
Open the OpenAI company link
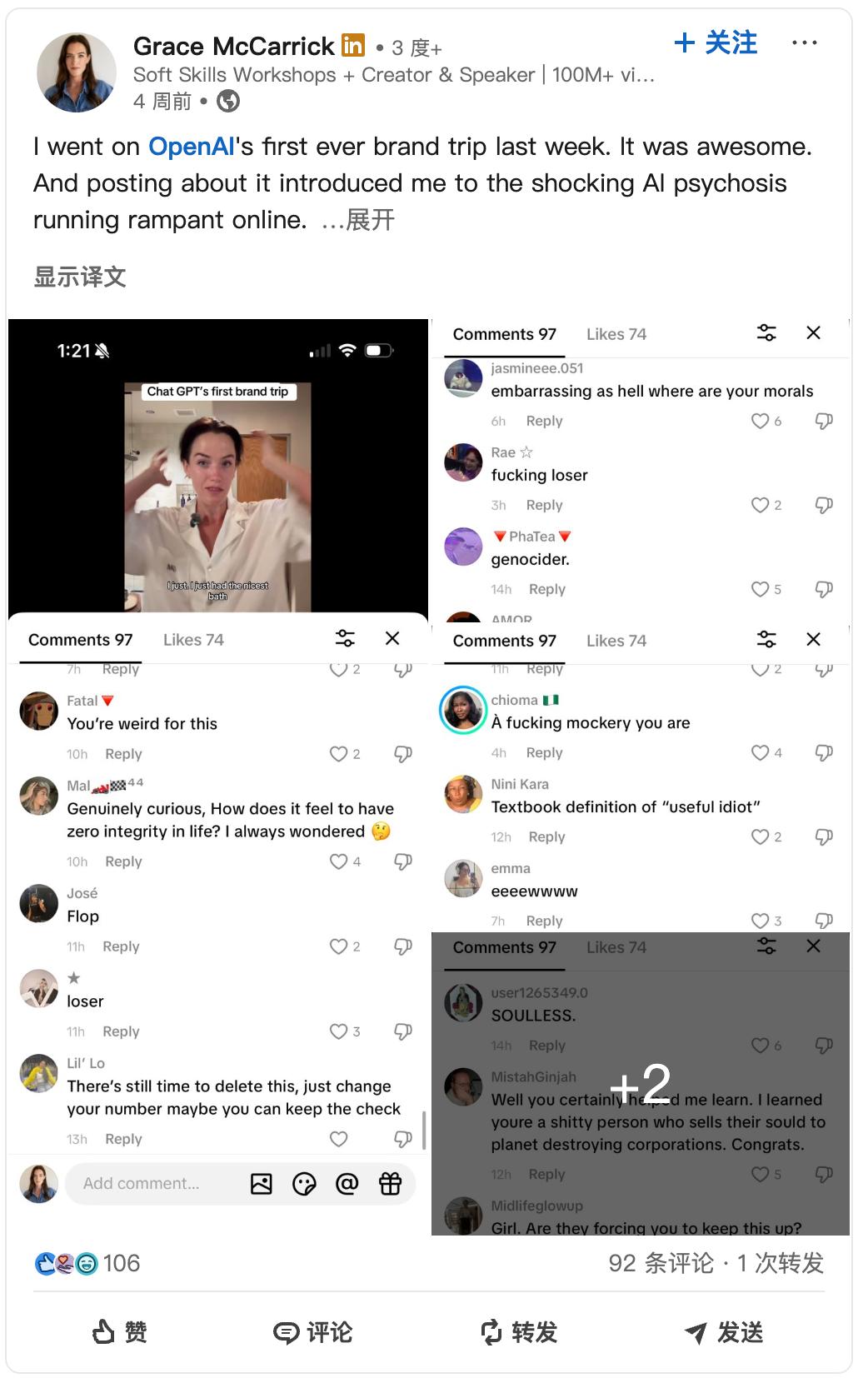(191, 147)
